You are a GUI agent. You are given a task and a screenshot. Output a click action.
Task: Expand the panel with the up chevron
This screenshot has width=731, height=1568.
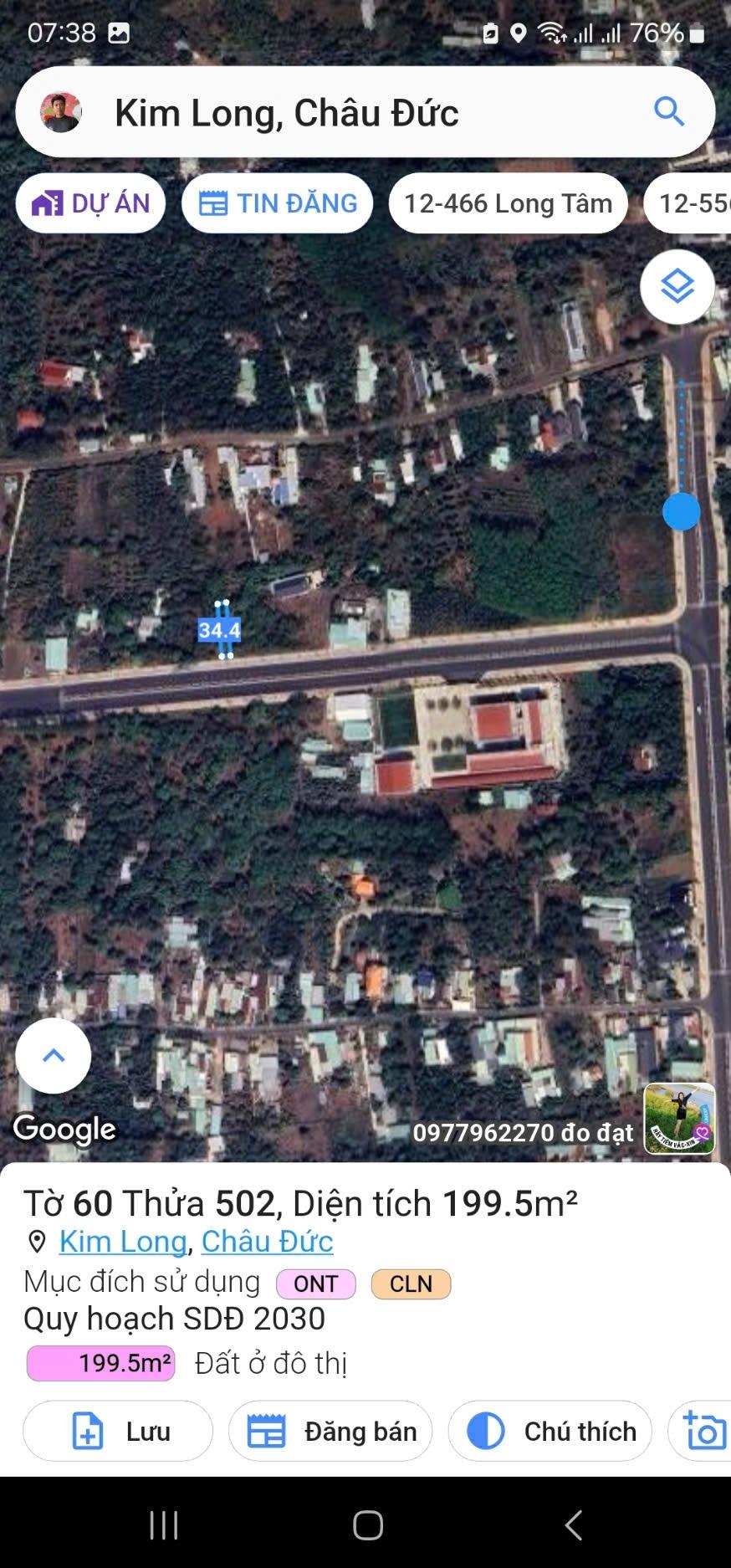tap(54, 1055)
